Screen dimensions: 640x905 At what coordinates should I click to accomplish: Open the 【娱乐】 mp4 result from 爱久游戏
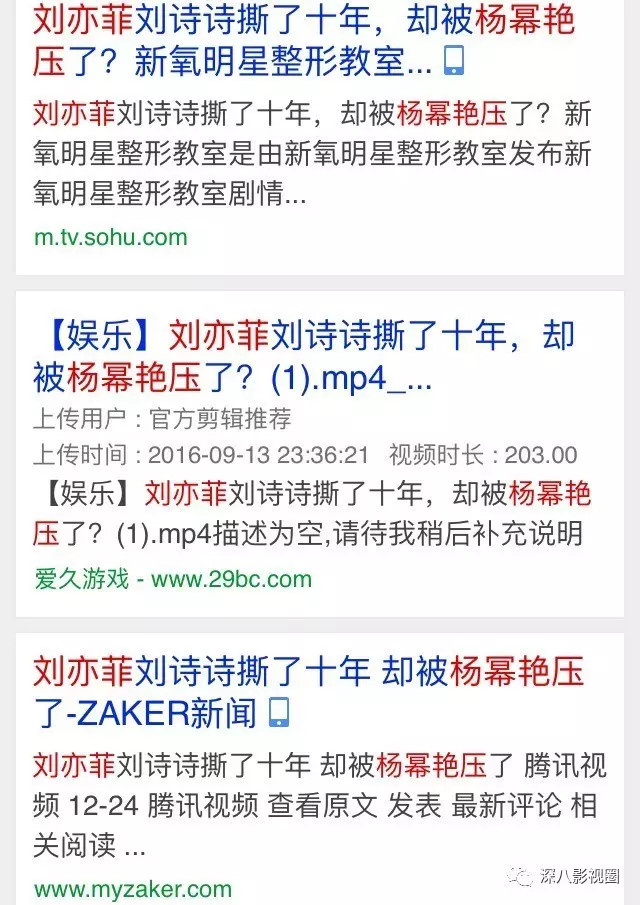point(300,356)
